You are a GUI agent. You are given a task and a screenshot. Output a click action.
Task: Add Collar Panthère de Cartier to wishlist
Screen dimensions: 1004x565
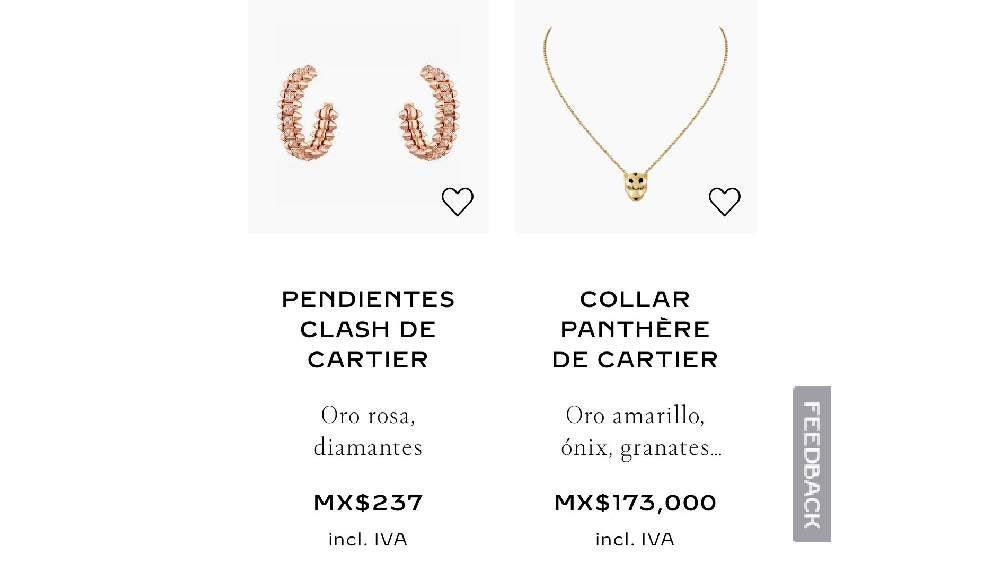(x=724, y=201)
